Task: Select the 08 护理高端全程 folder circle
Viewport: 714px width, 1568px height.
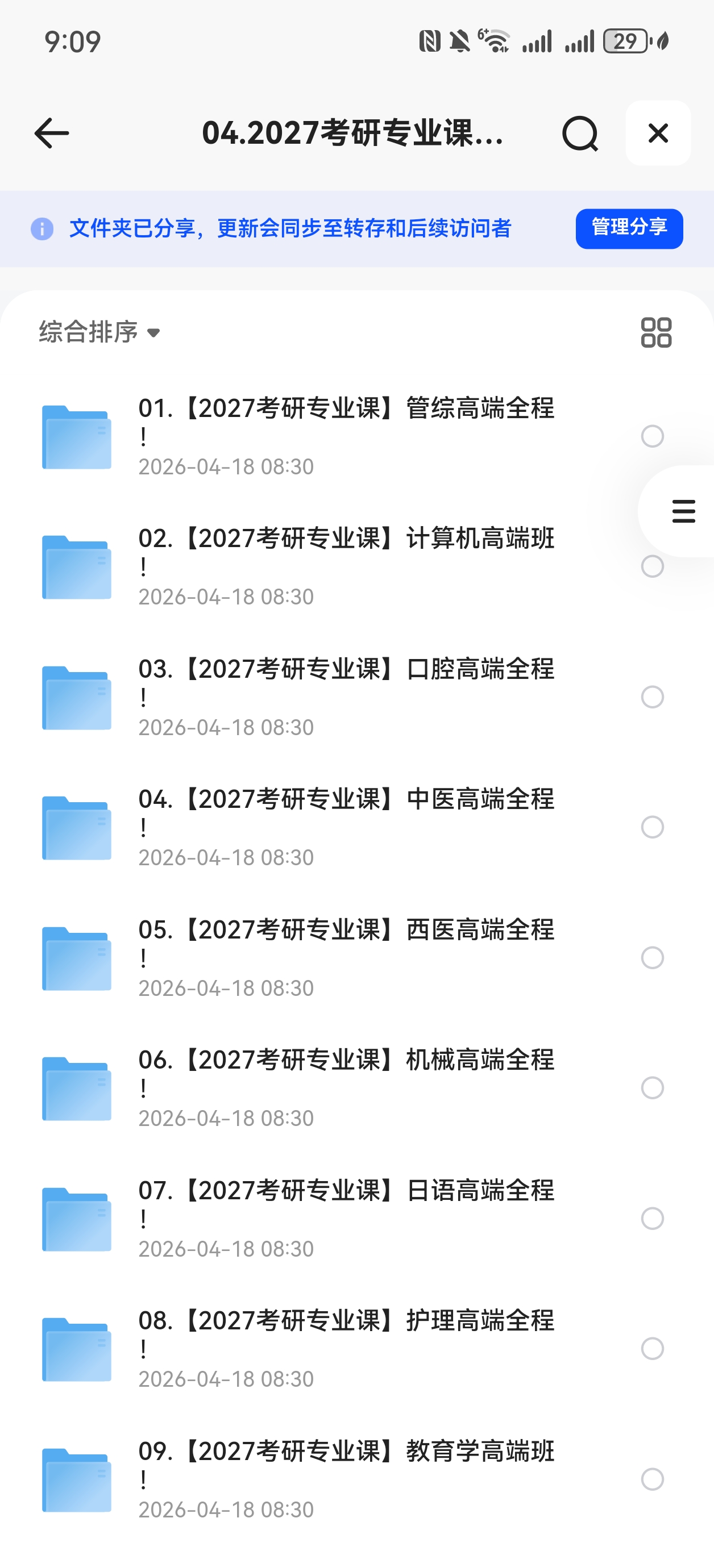Action: (x=652, y=1348)
